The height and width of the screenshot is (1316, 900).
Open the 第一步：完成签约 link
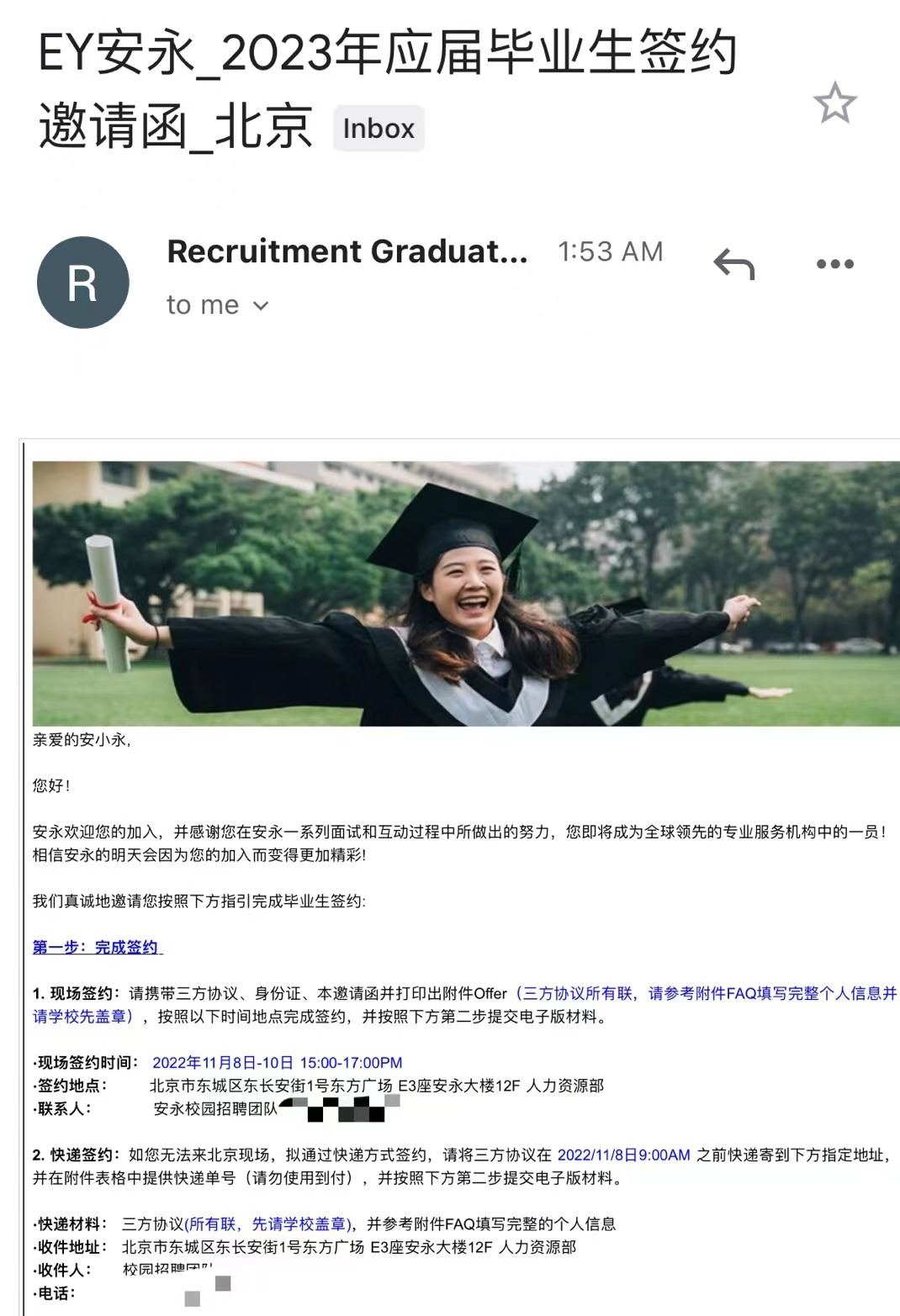pos(97,948)
